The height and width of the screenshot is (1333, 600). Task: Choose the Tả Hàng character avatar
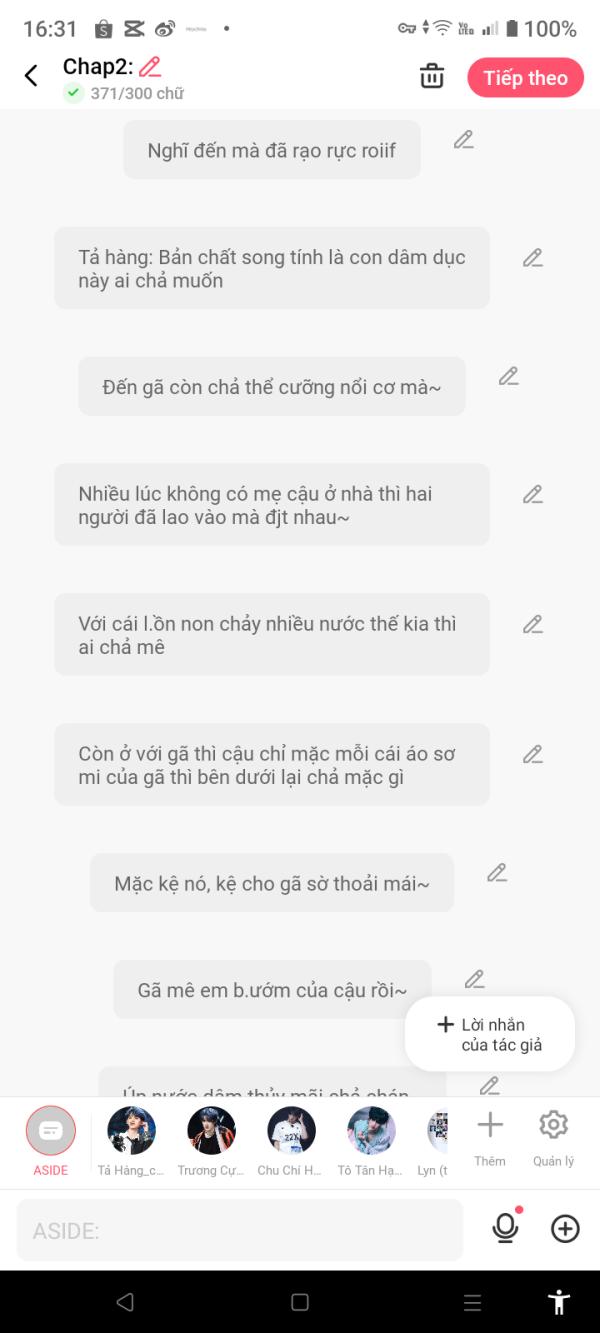pyautogui.click(x=131, y=1131)
